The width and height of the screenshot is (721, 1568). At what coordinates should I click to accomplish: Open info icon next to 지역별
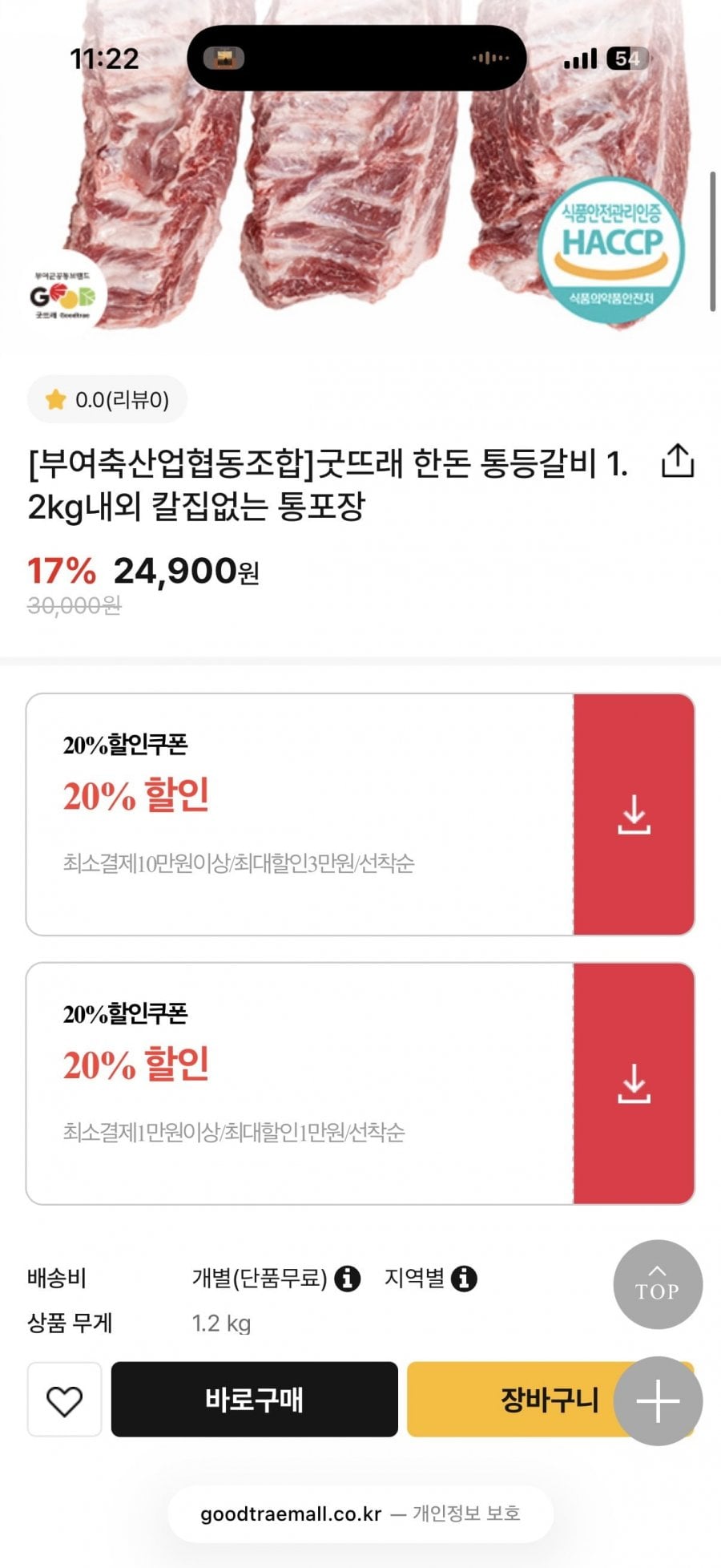(464, 1278)
